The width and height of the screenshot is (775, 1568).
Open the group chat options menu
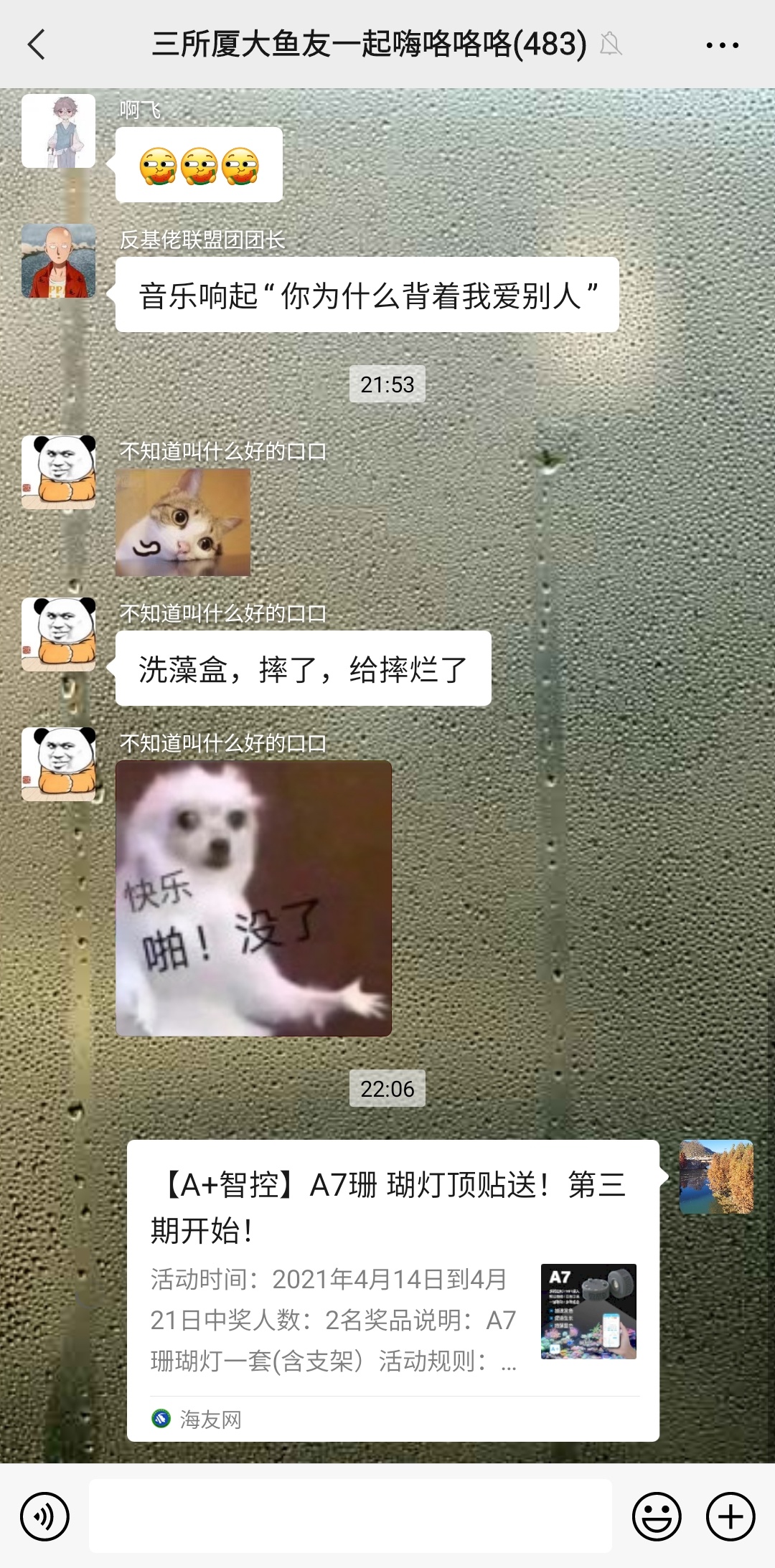pos(722,44)
